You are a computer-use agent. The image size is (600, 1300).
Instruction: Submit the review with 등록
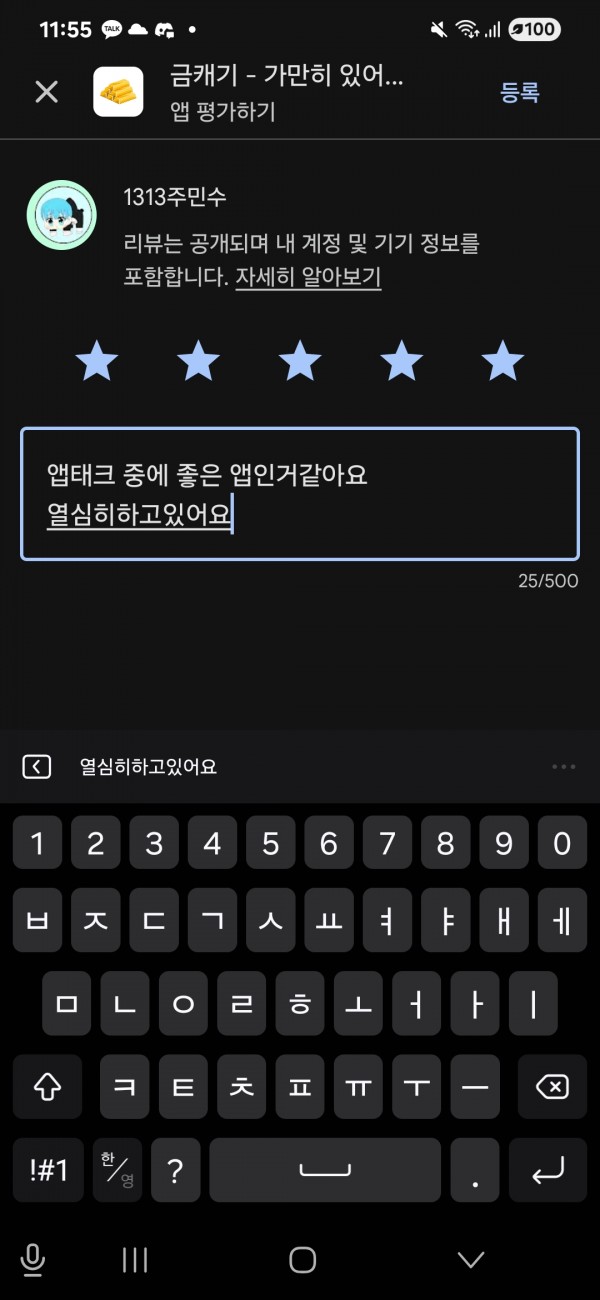tap(520, 93)
